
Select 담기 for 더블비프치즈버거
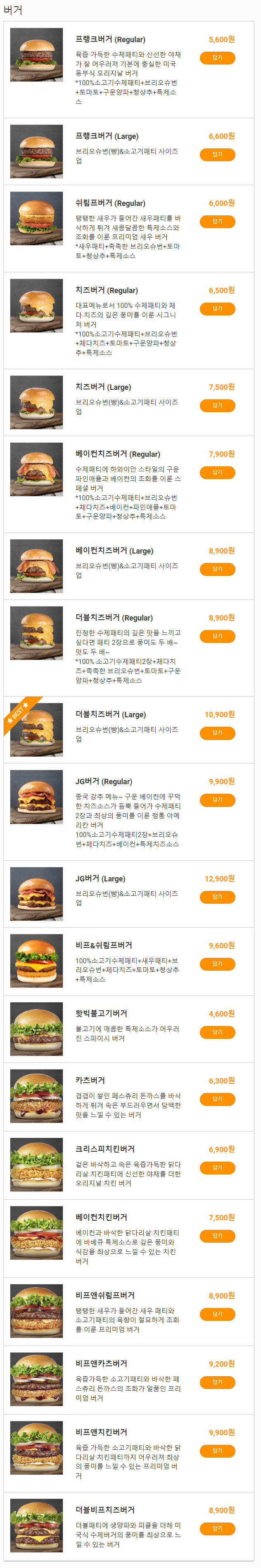point(217,1528)
